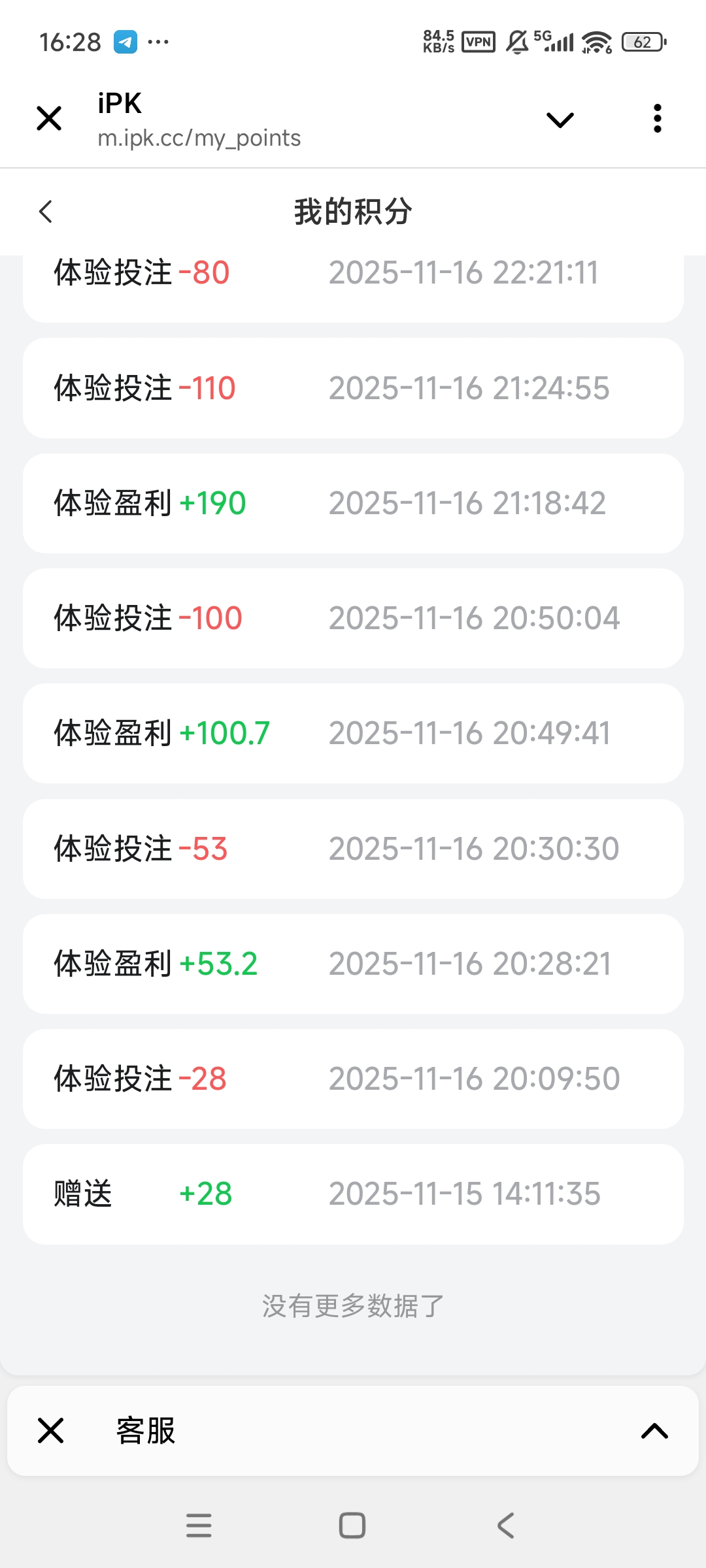The height and width of the screenshot is (1568, 706).
Task: Close the iPK in-app browser page
Action: (49, 119)
